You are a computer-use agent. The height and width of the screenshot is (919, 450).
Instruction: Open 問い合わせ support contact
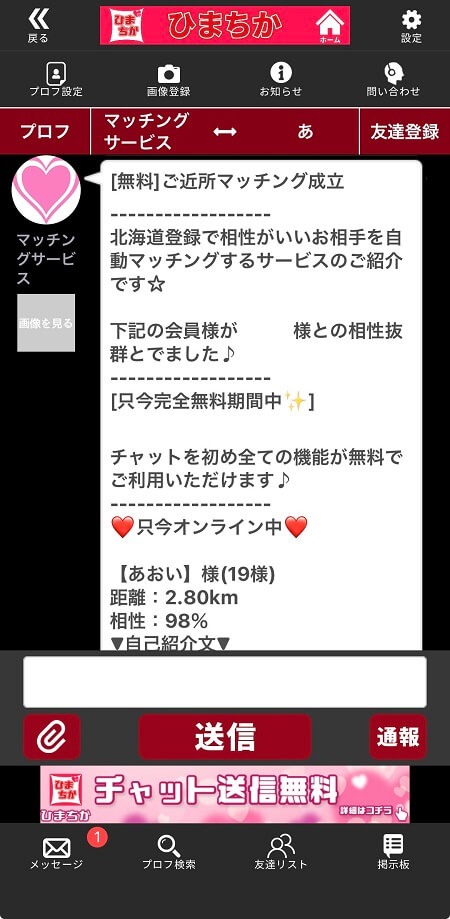tap(393, 79)
